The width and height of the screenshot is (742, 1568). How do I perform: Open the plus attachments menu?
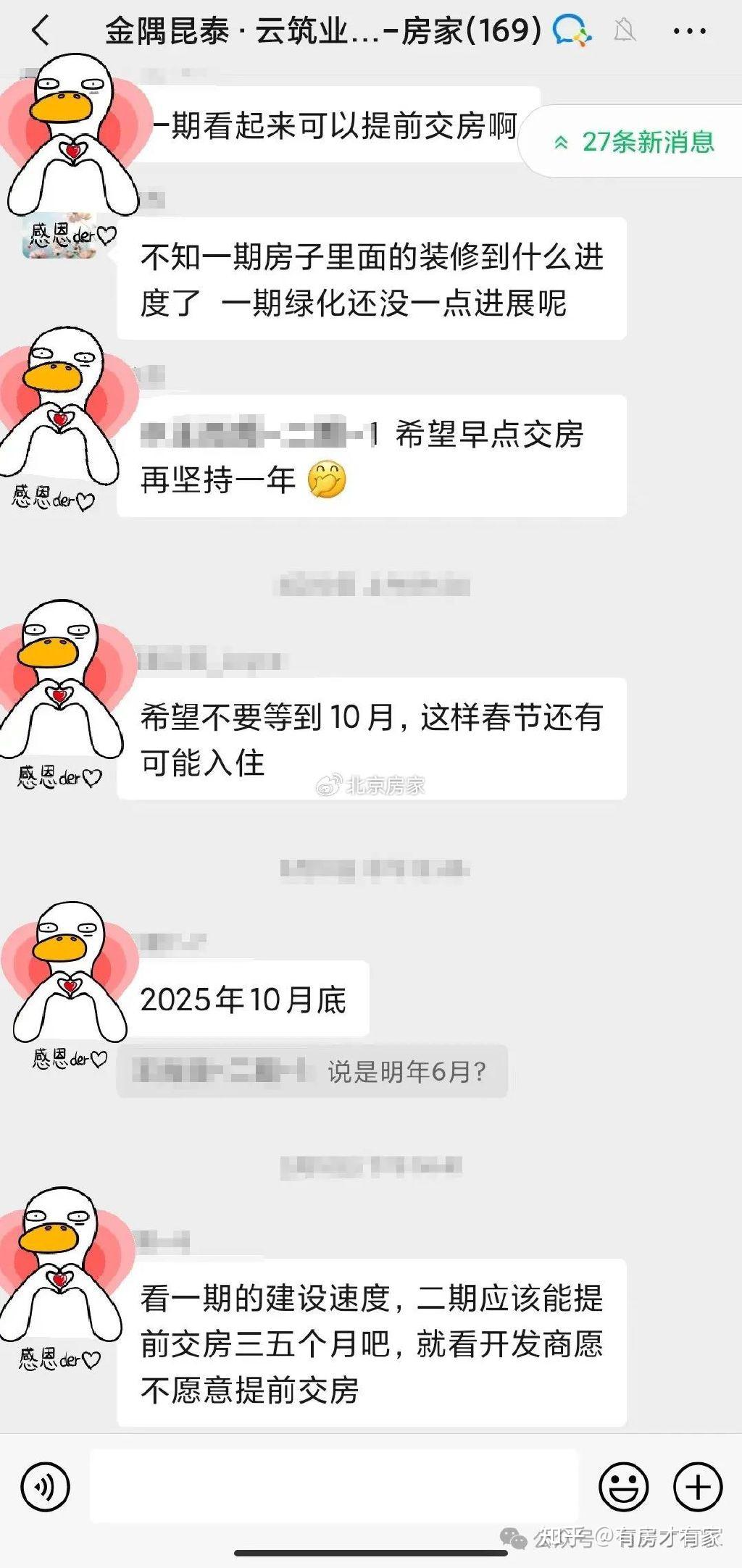pyautogui.click(x=698, y=1487)
